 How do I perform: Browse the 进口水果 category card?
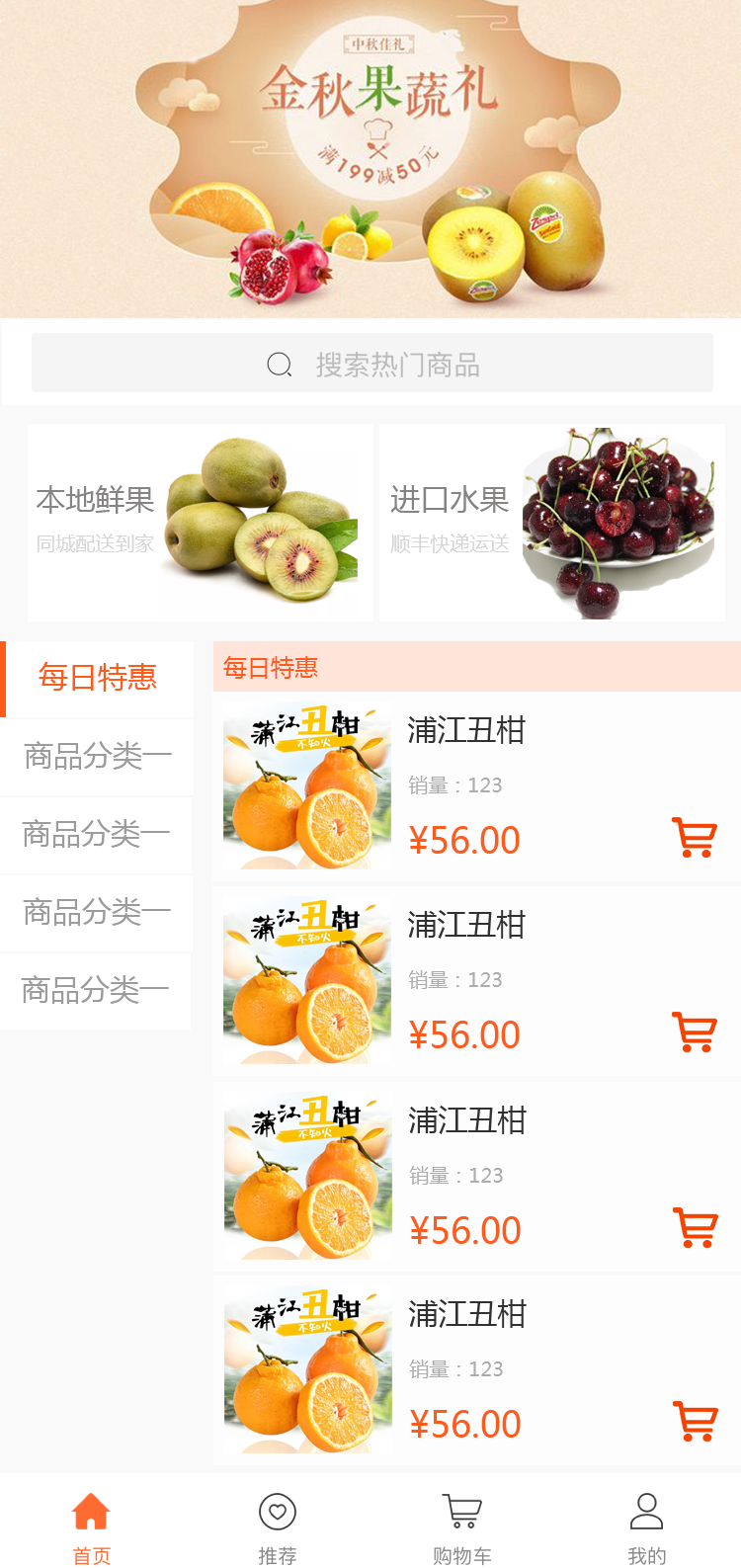click(x=552, y=523)
